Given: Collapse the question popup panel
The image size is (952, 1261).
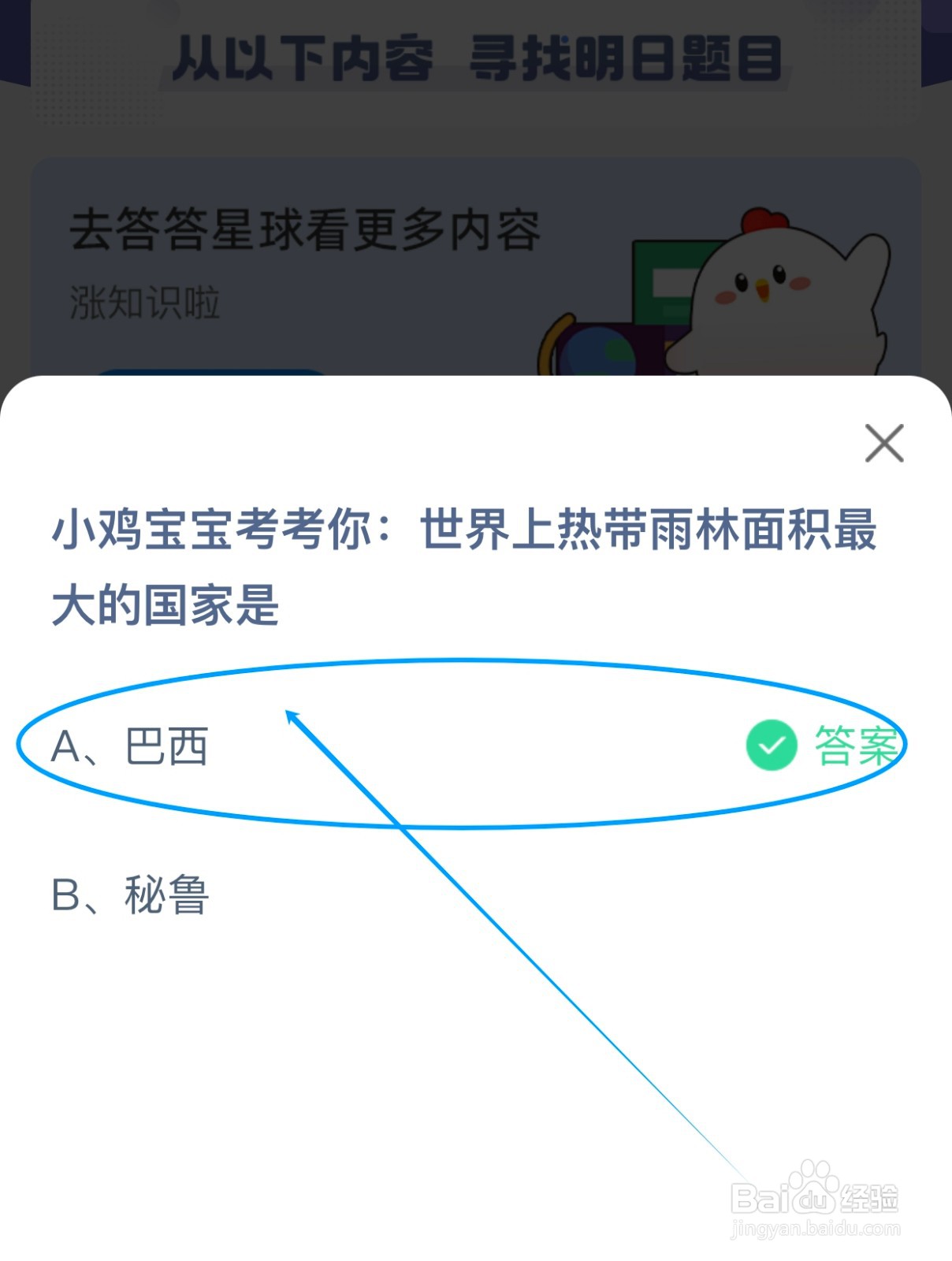Looking at the screenshot, I should [x=886, y=443].
